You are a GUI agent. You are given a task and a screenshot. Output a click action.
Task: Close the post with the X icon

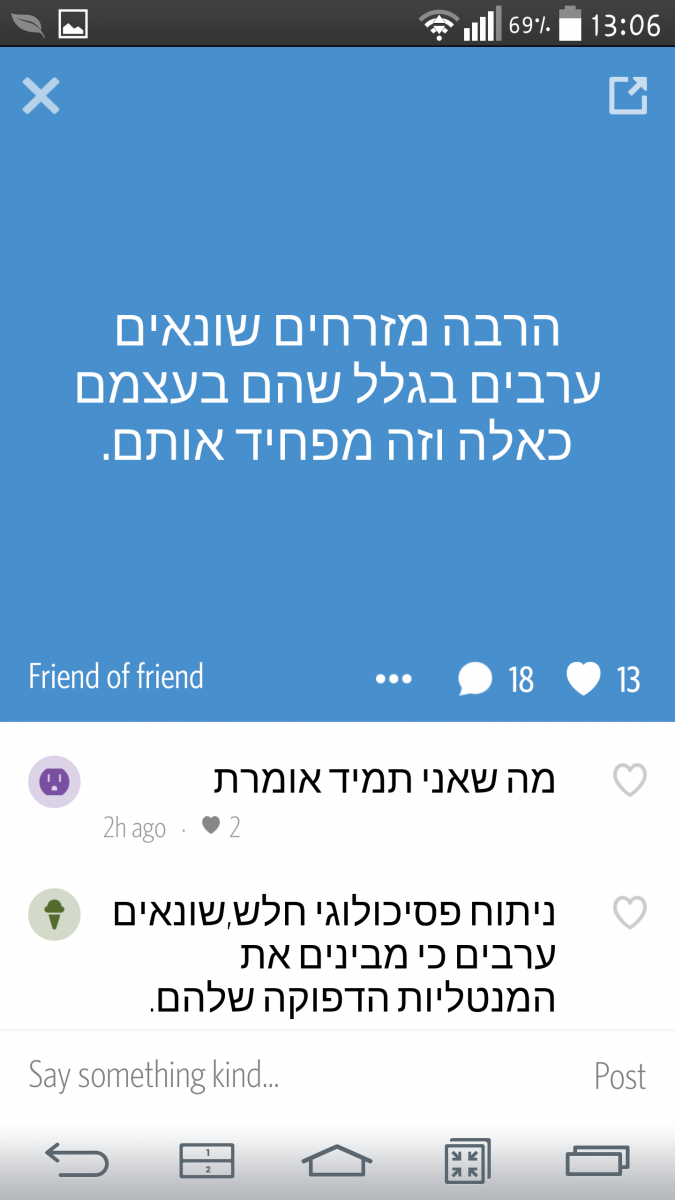(41, 96)
